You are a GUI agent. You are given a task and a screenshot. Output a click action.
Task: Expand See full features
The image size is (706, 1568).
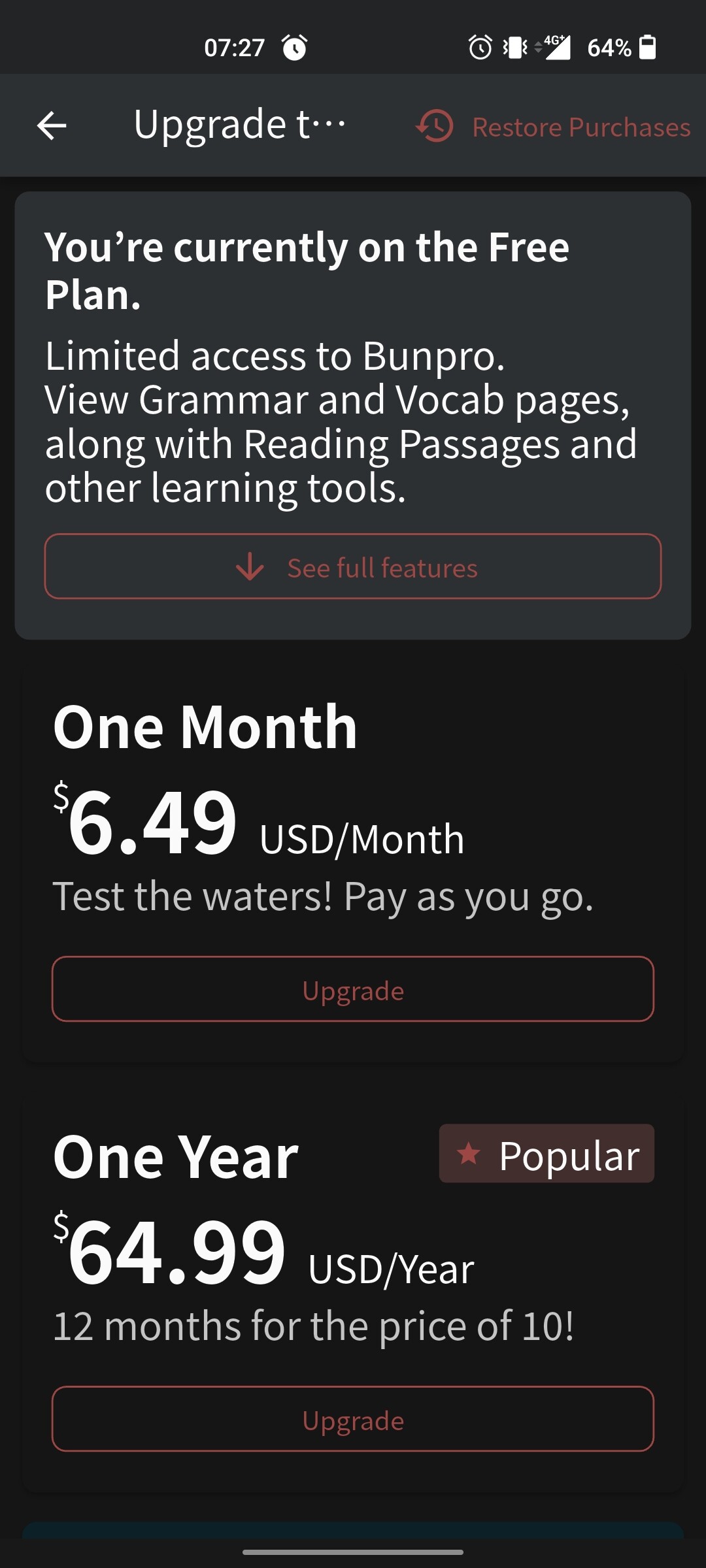[x=353, y=566]
